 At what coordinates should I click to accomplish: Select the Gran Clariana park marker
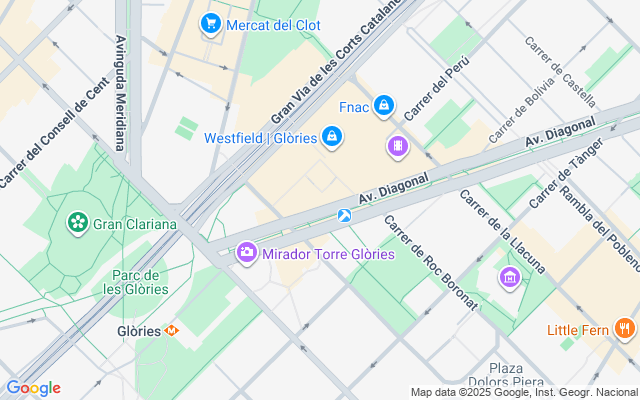[x=77, y=223]
